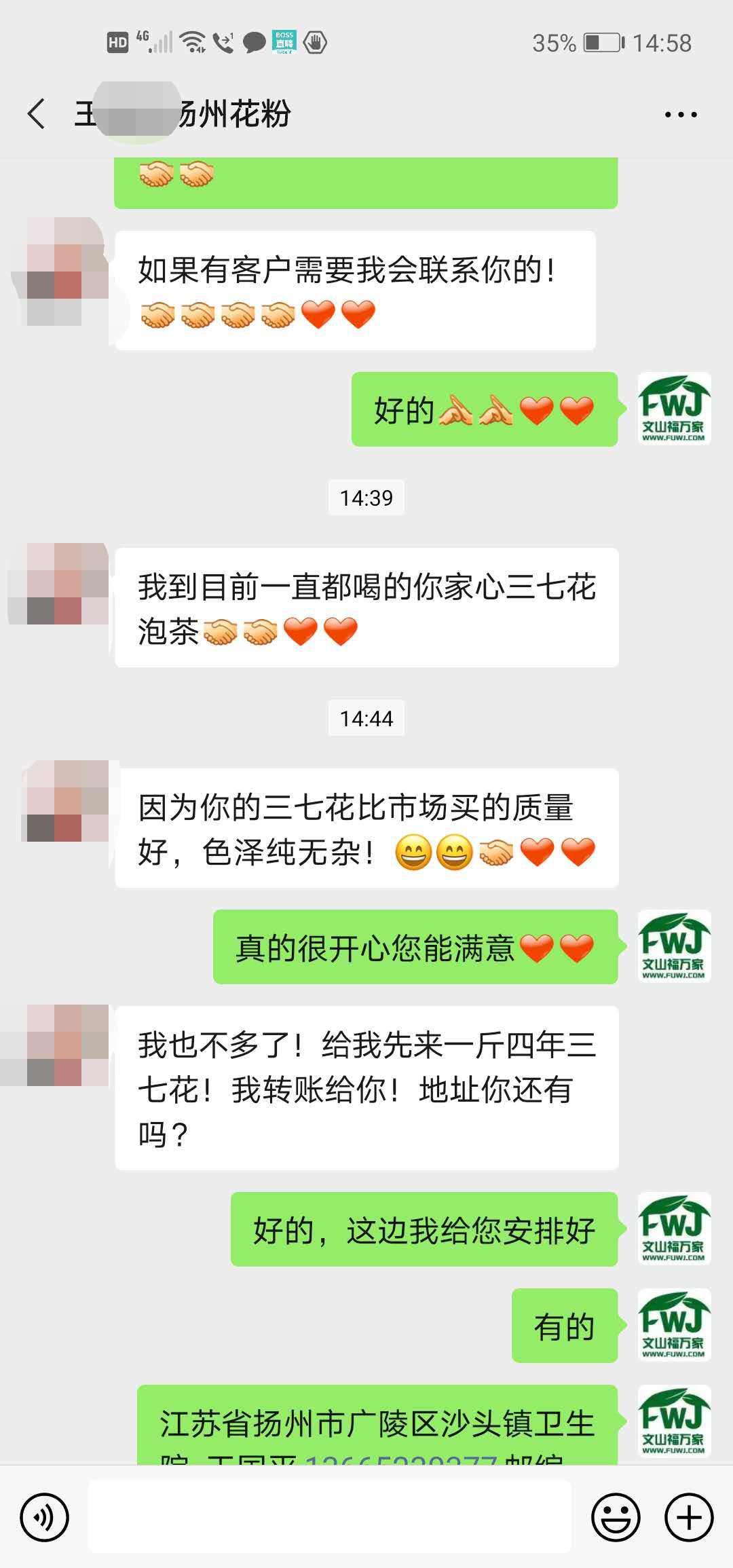The height and width of the screenshot is (1568, 733).
Task: Open the plus attachments menu
Action: coord(689,1517)
